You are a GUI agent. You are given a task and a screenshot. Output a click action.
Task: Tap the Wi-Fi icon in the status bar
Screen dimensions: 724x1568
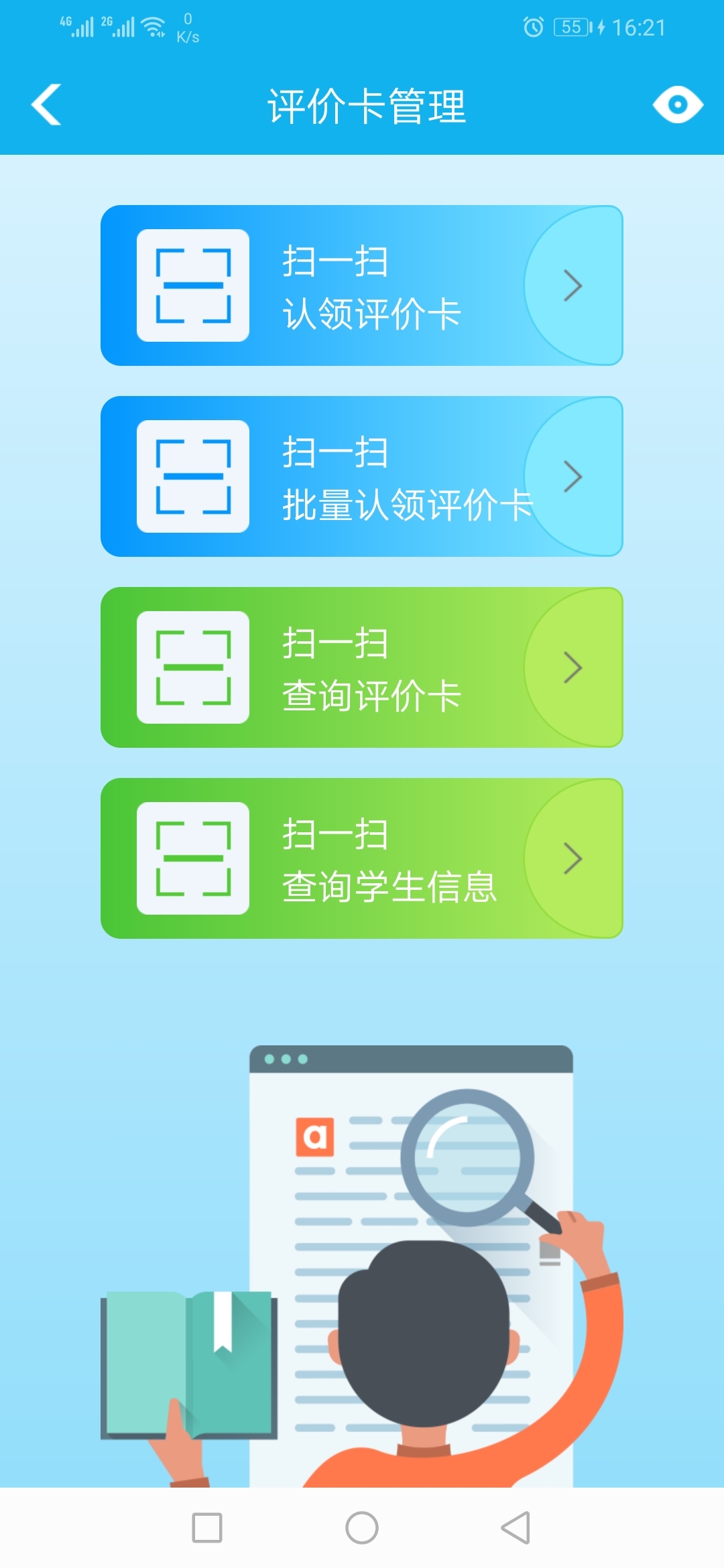coord(156,27)
